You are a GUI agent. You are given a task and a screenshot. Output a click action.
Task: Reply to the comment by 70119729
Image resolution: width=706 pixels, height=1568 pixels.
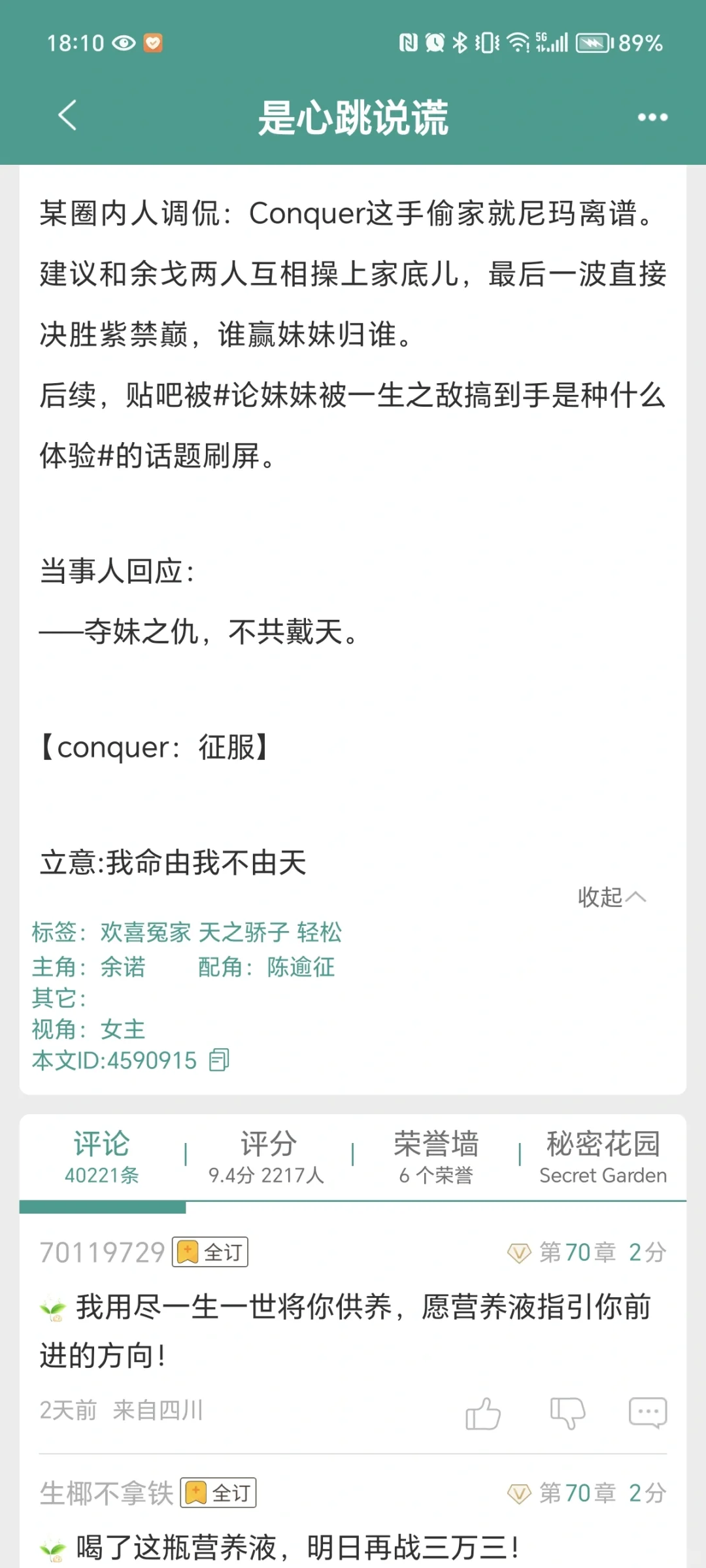click(x=648, y=1412)
